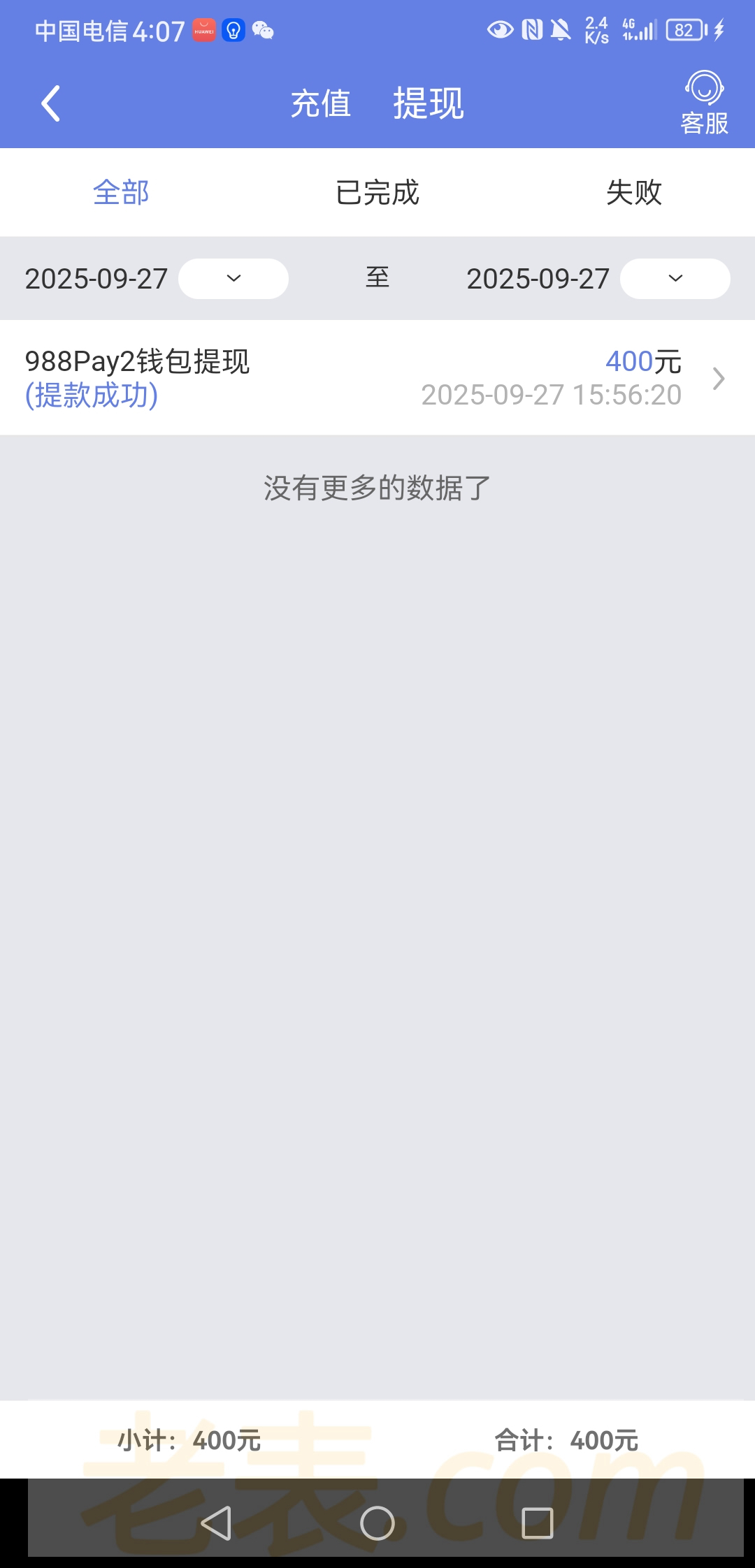Viewport: 755px width, 1568px height.
Task: Select the 提现 tab
Action: [x=429, y=104]
